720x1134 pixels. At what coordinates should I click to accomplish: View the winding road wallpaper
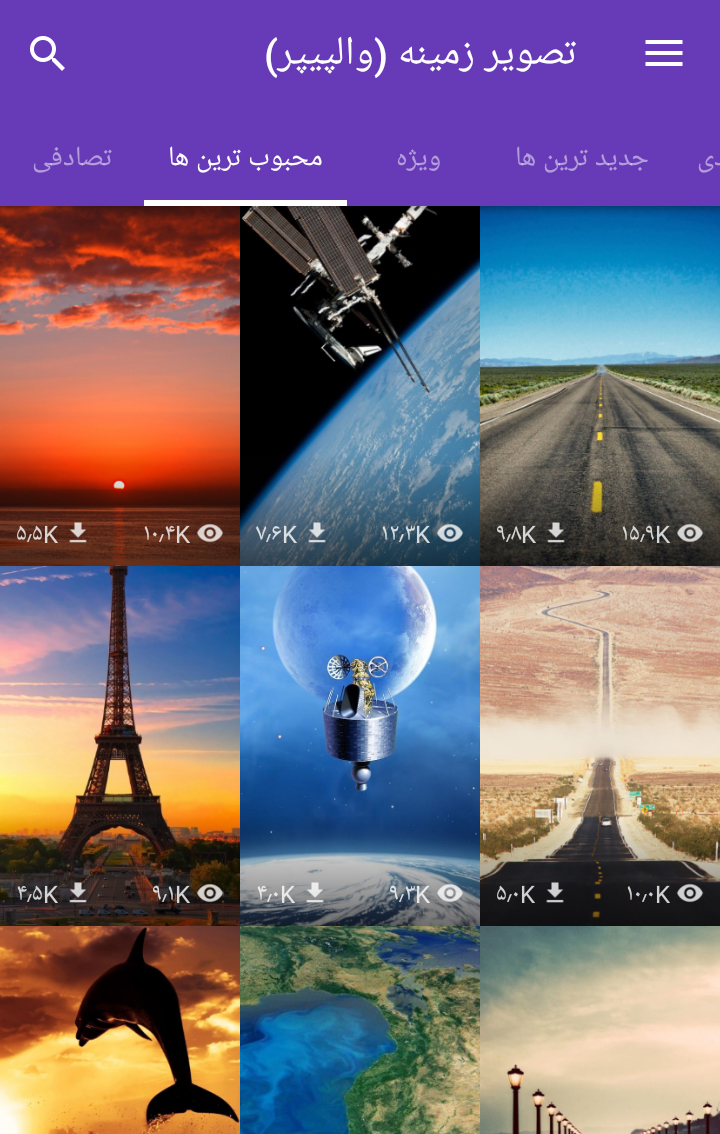(600, 730)
